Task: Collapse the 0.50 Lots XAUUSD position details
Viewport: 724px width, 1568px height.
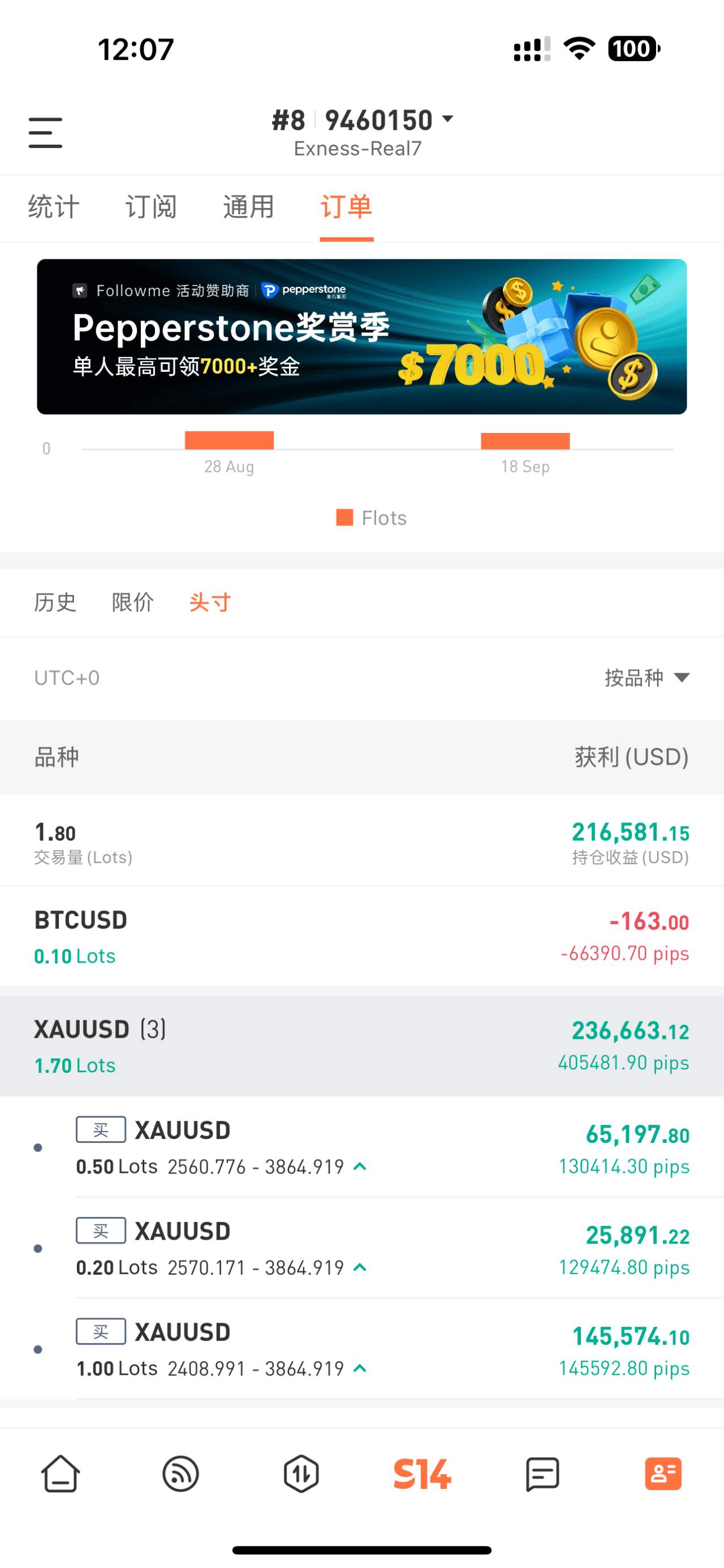Action: pos(360,1166)
